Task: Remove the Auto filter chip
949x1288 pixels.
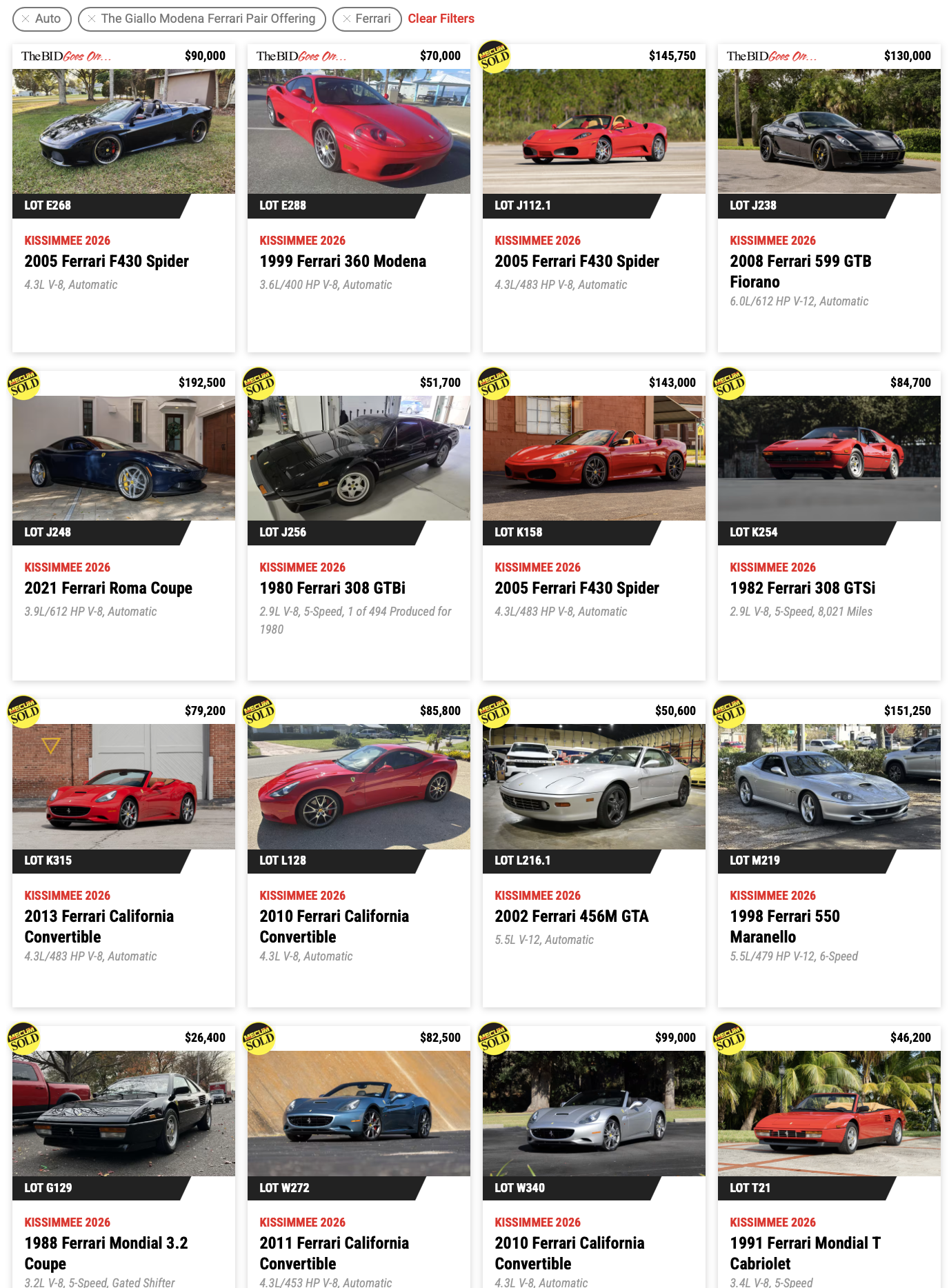Action: coord(26,19)
